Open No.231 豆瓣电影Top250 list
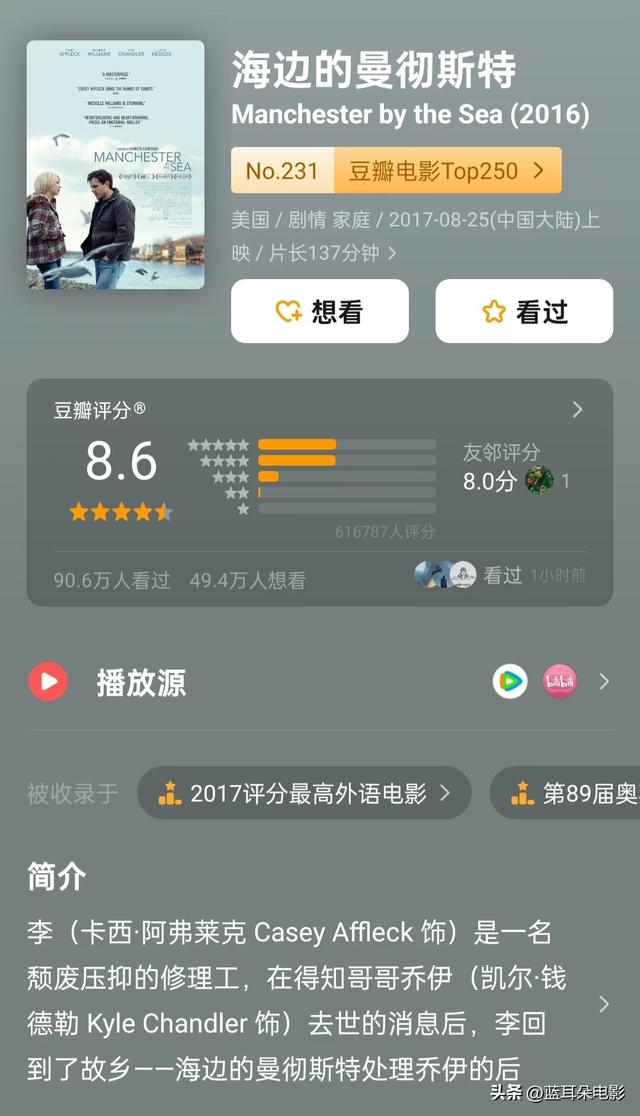Viewport: 640px width, 1116px height. pos(396,171)
